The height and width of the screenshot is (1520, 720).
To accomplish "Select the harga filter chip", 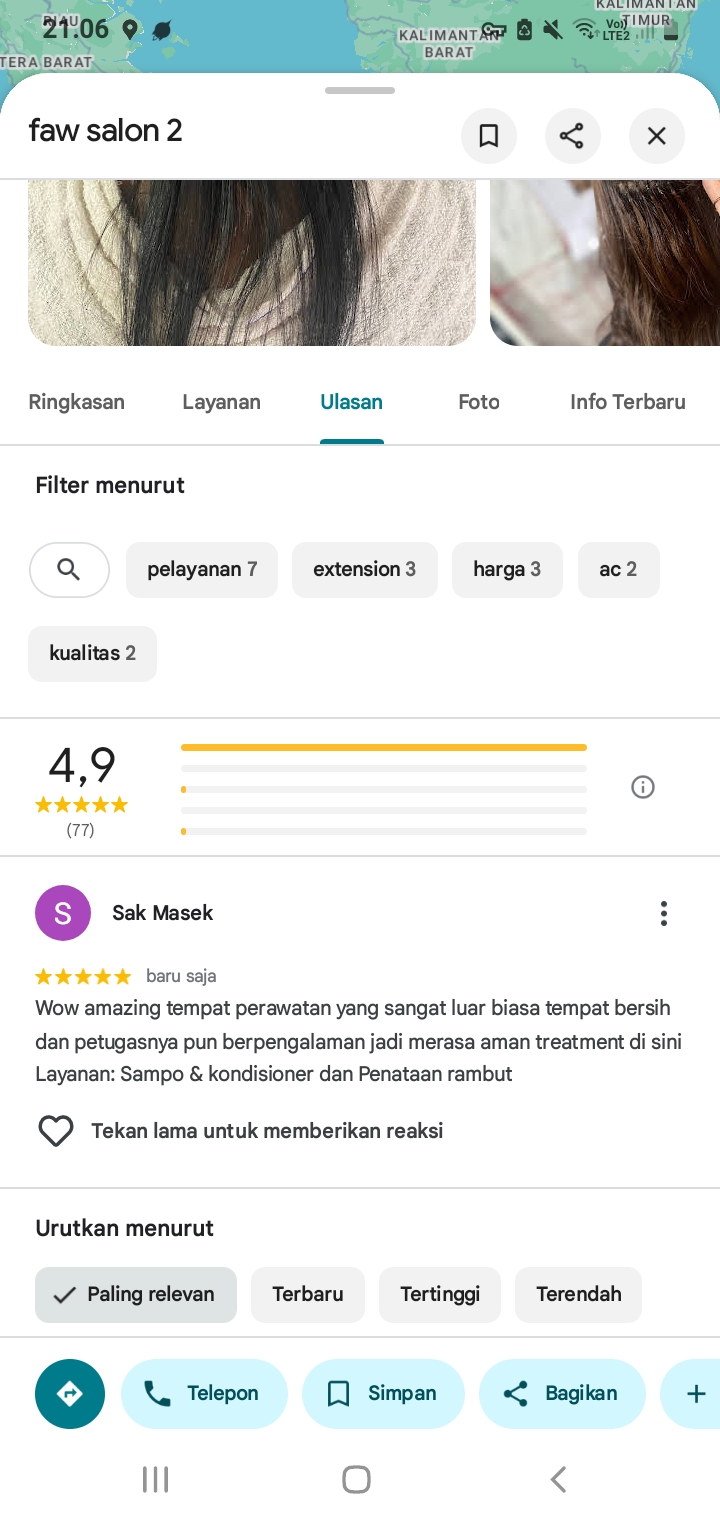I will click(x=507, y=570).
